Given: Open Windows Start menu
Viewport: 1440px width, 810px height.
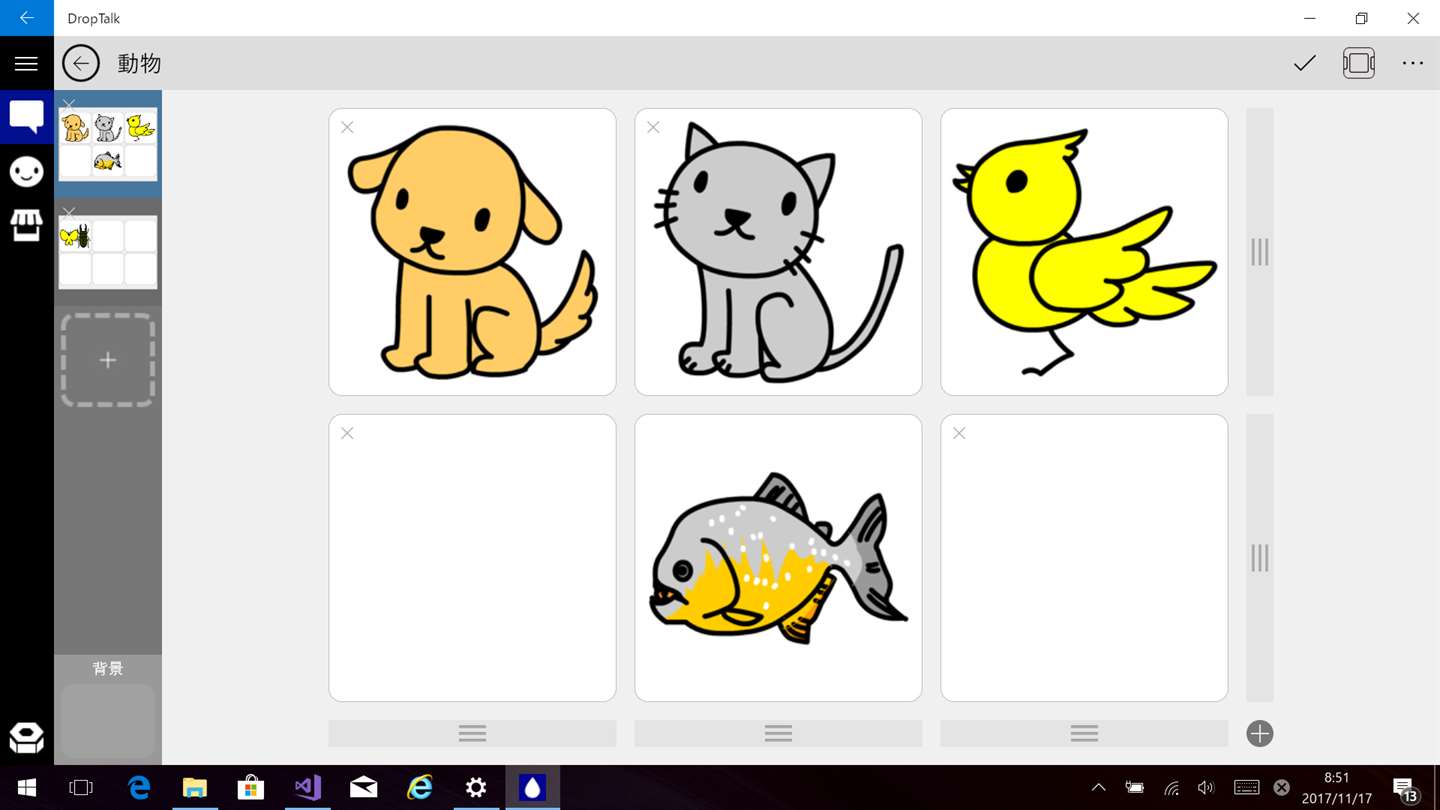Looking at the screenshot, I should [x=27, y=788].
